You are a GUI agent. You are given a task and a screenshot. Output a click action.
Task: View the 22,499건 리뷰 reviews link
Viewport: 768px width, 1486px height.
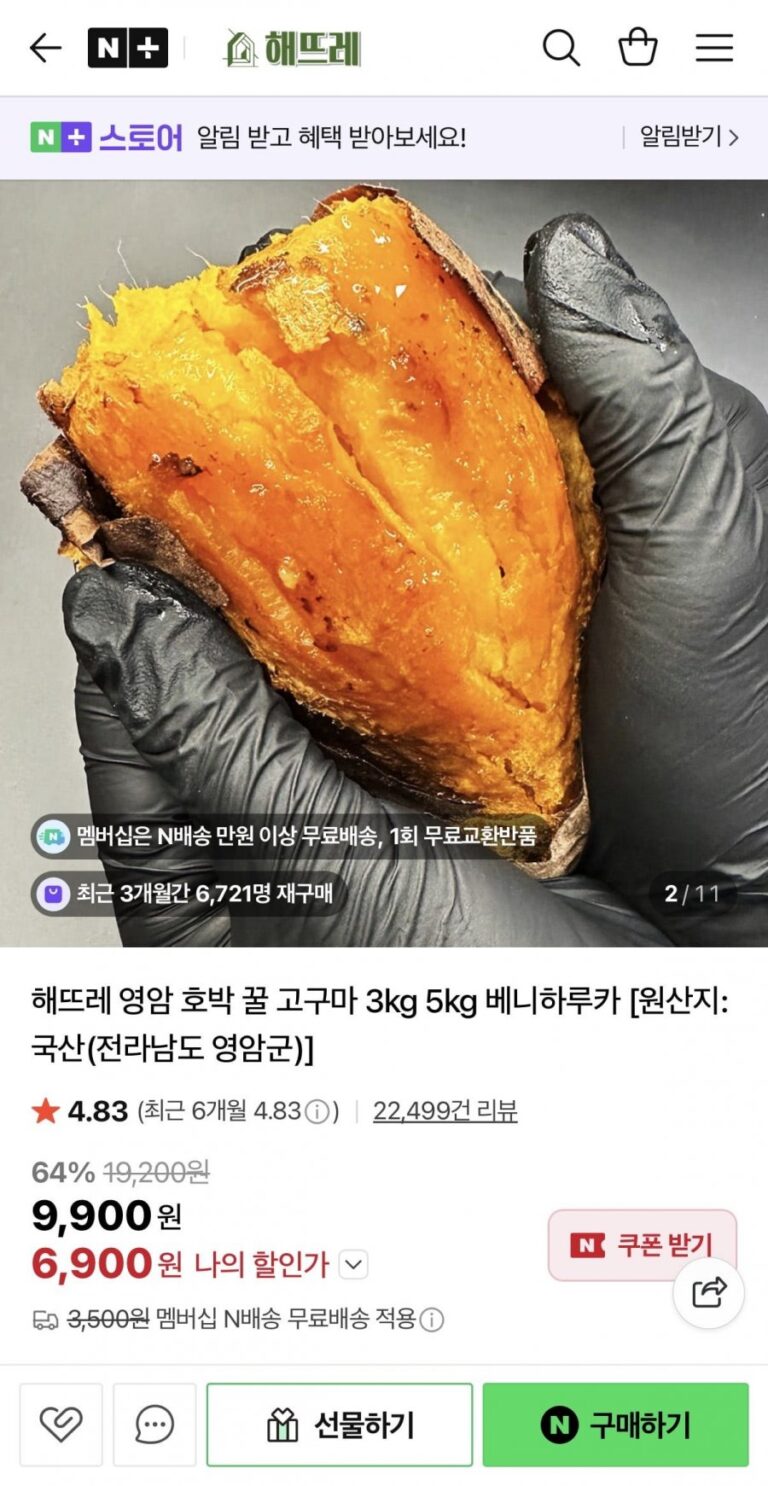click(x=445, y=1111)
